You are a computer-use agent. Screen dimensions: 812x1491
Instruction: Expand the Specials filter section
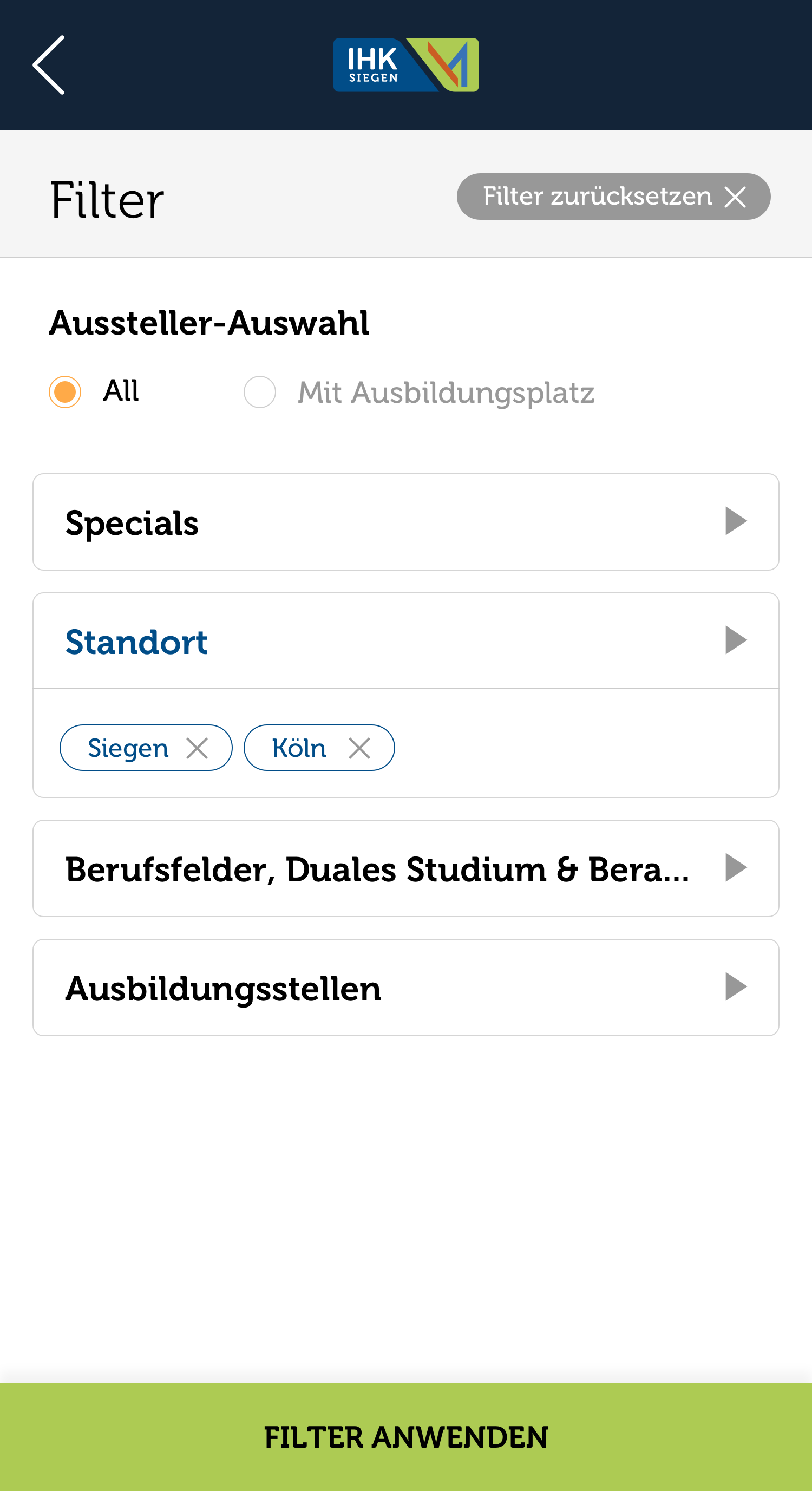point(405,522)
